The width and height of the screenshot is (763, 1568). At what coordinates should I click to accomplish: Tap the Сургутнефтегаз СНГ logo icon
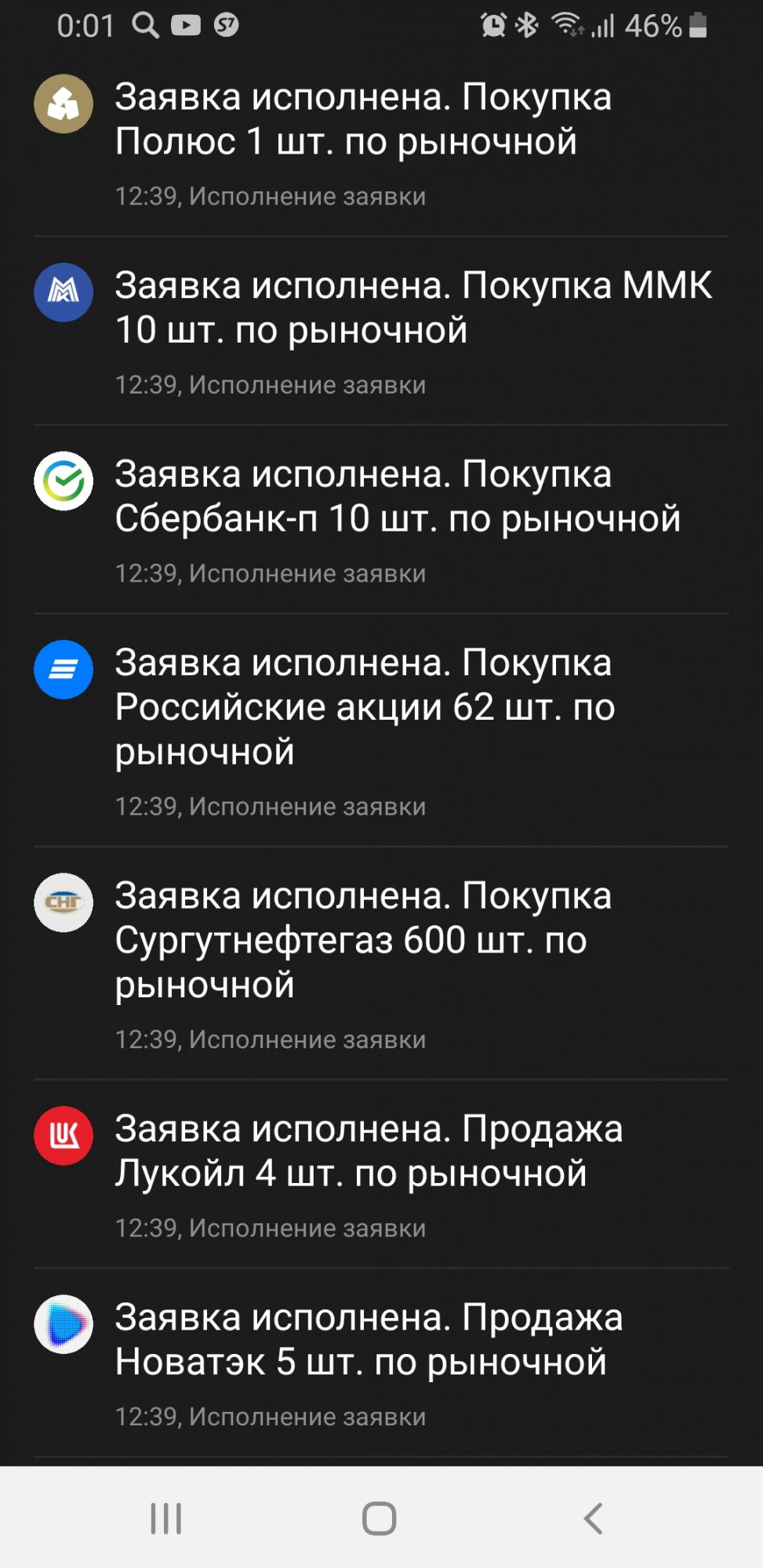tap(65, 904)
